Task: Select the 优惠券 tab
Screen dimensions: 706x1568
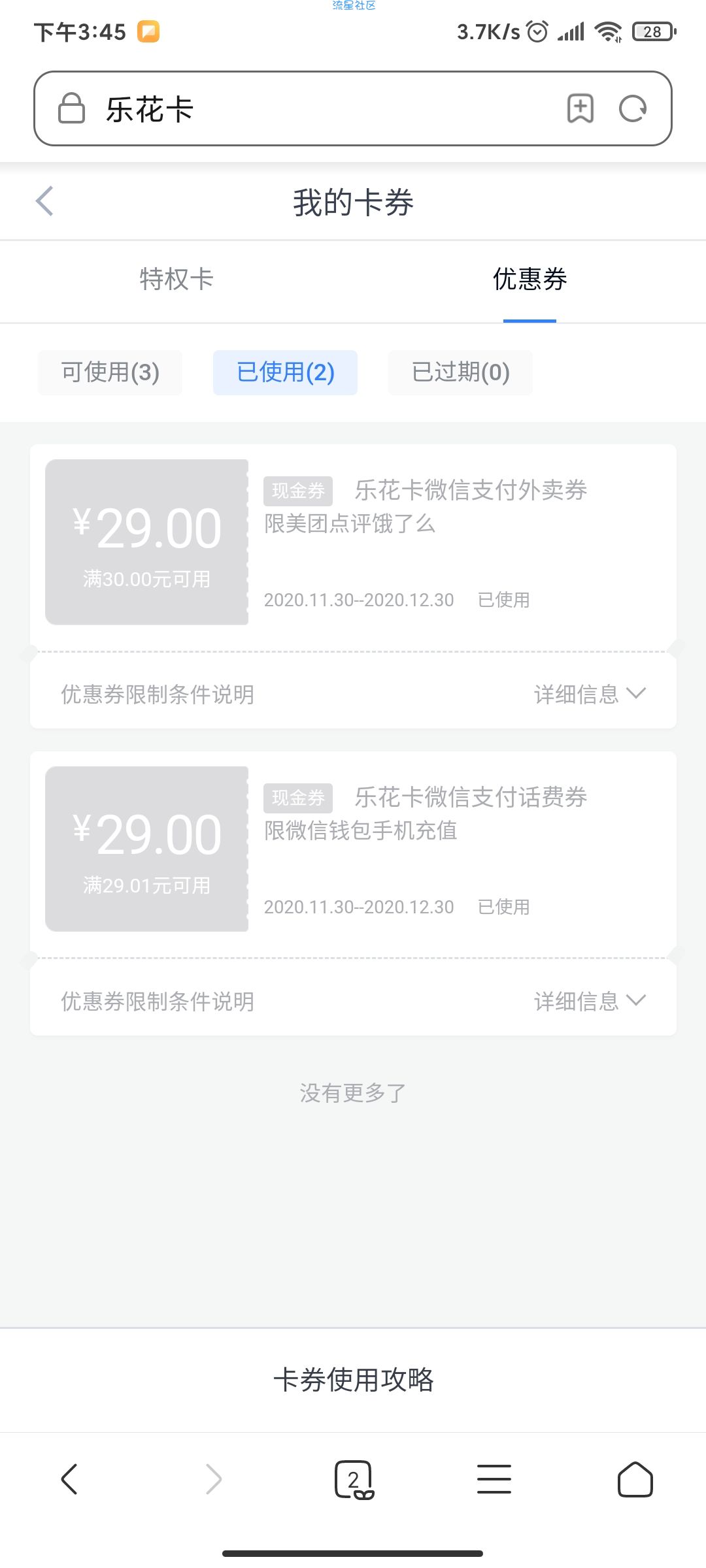Action: 529,280
